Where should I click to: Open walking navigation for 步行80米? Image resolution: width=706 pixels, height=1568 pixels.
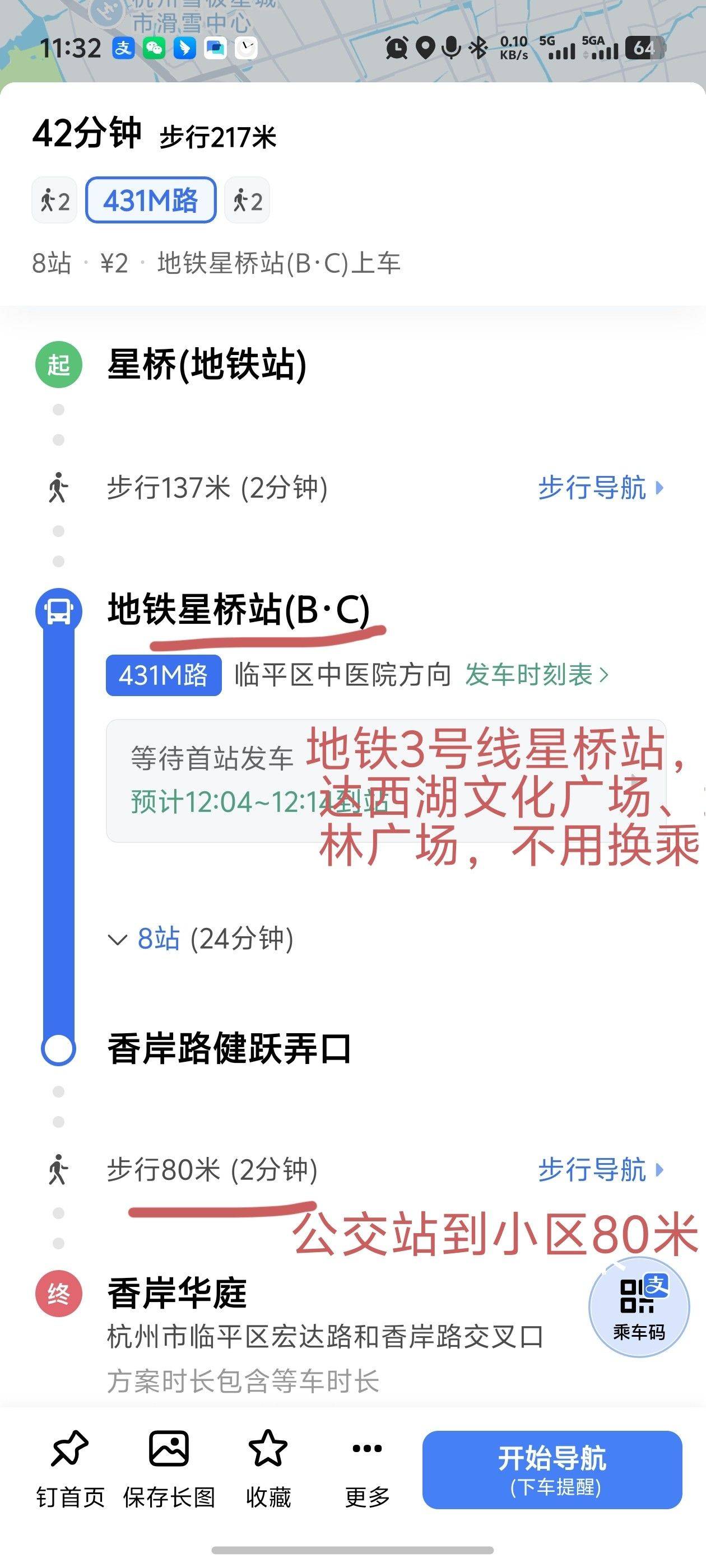click(600, 1170)
